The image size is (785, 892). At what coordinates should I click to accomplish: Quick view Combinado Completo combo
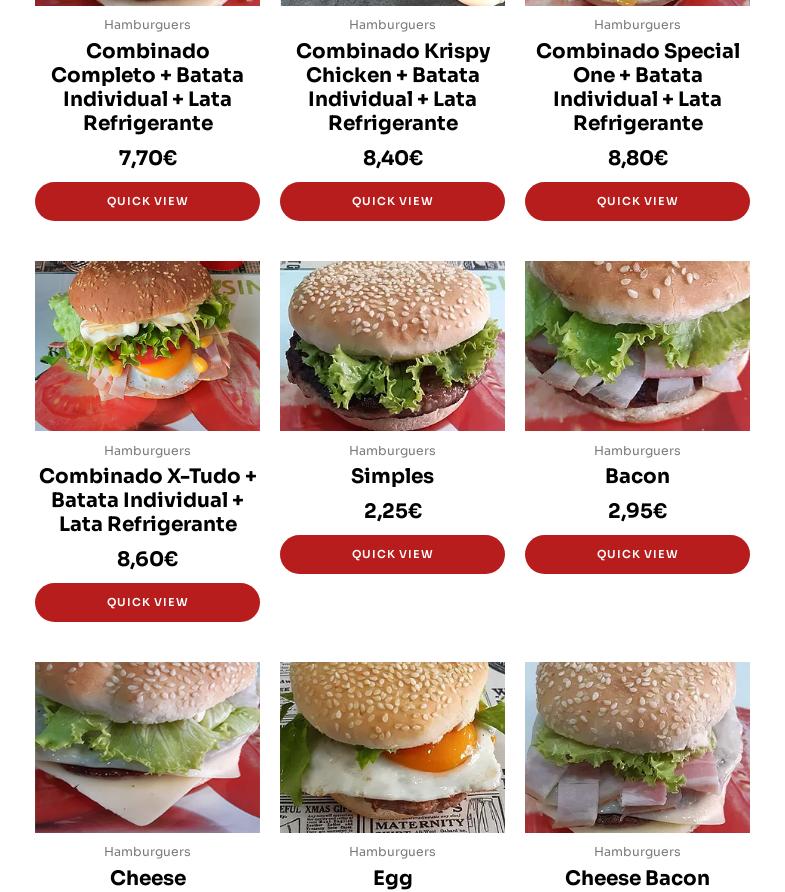(x=147, y=201)
